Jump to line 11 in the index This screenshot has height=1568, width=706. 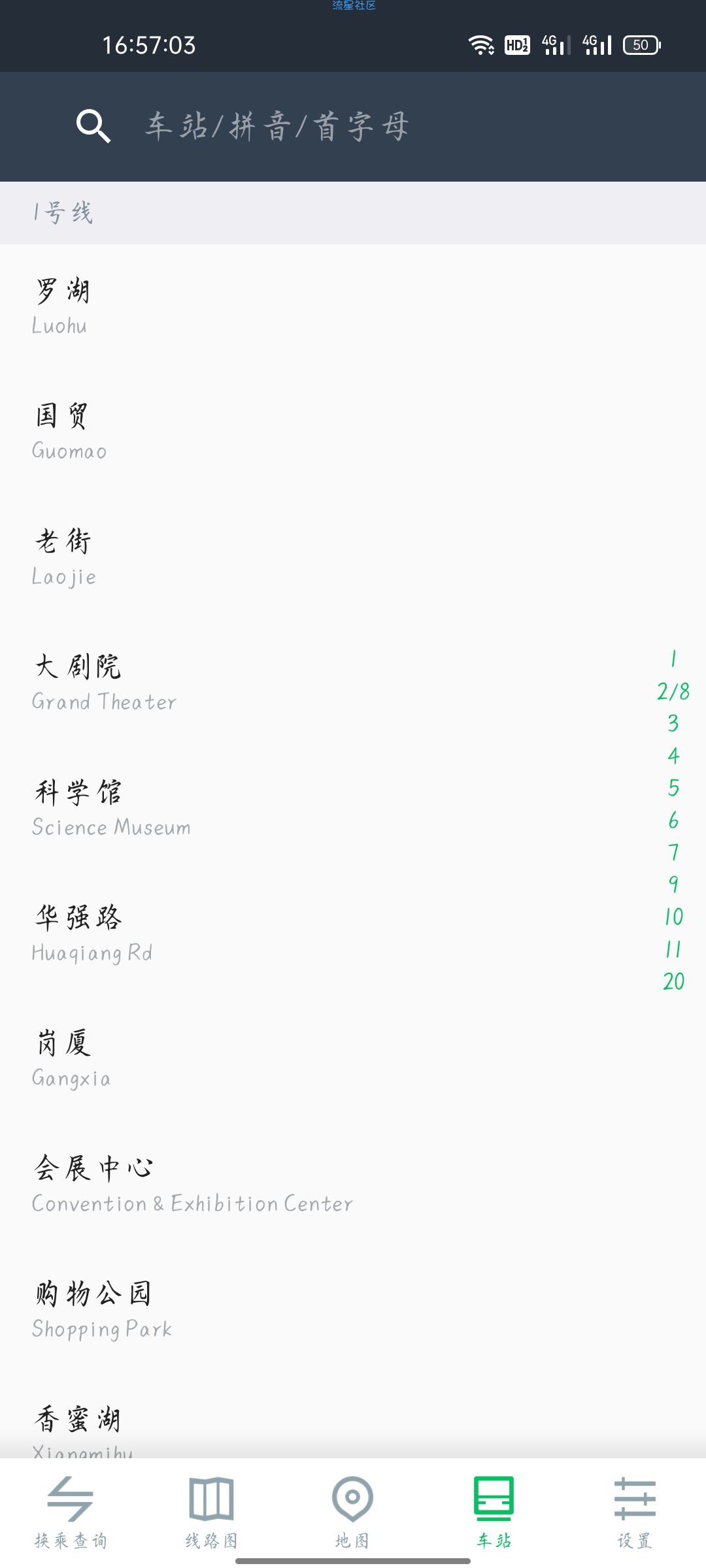[673, 949]
